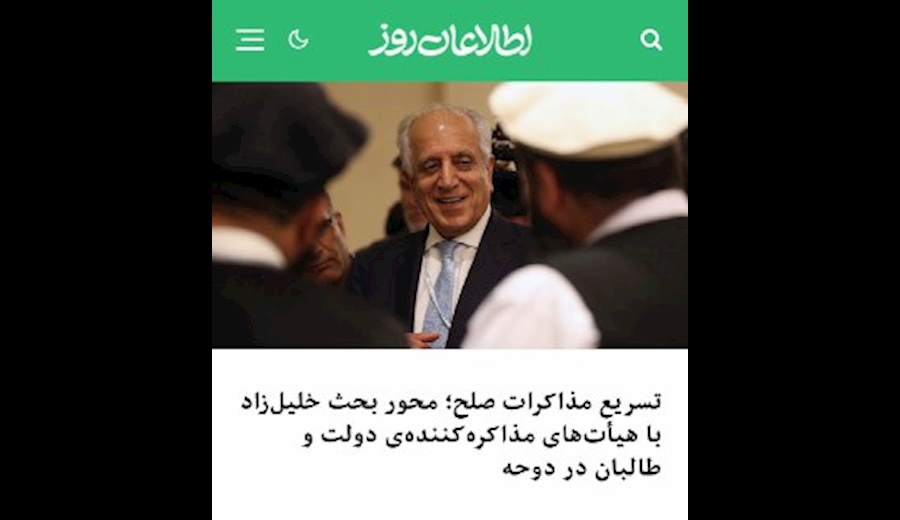900x520 pixels.
Task: Open the hamburger menu
Action: (x=250, y=40)
